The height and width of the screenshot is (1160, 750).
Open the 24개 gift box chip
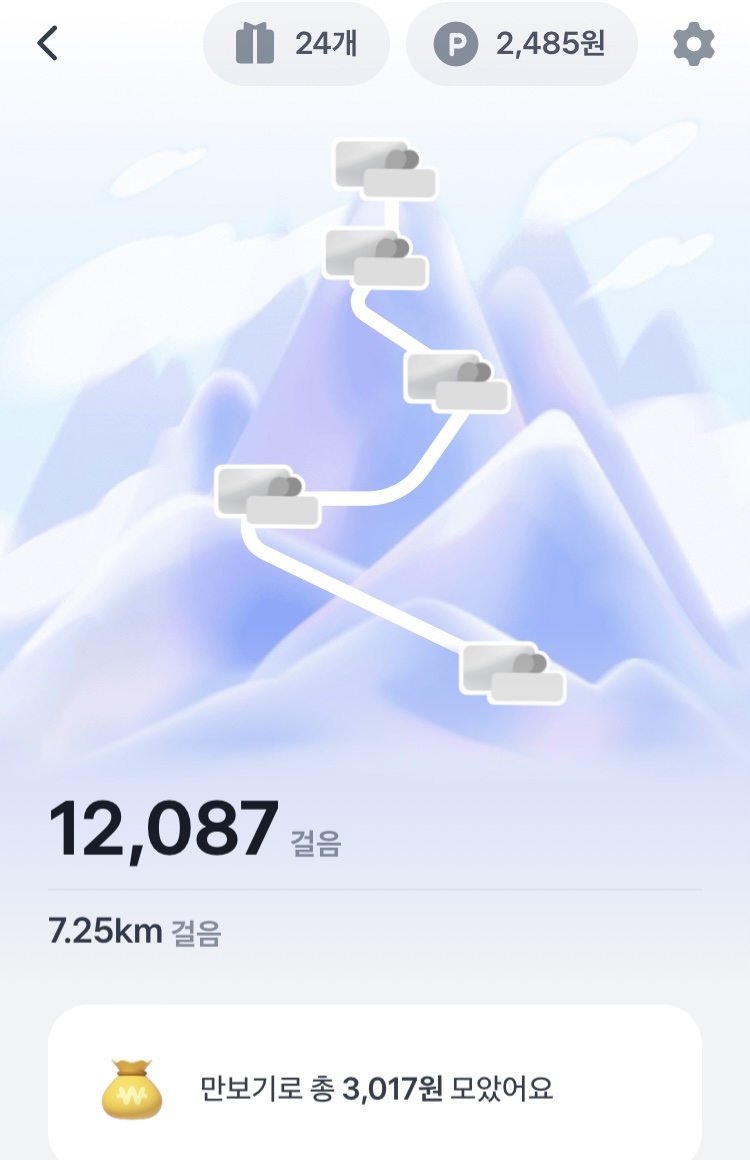tap(296, 44)
